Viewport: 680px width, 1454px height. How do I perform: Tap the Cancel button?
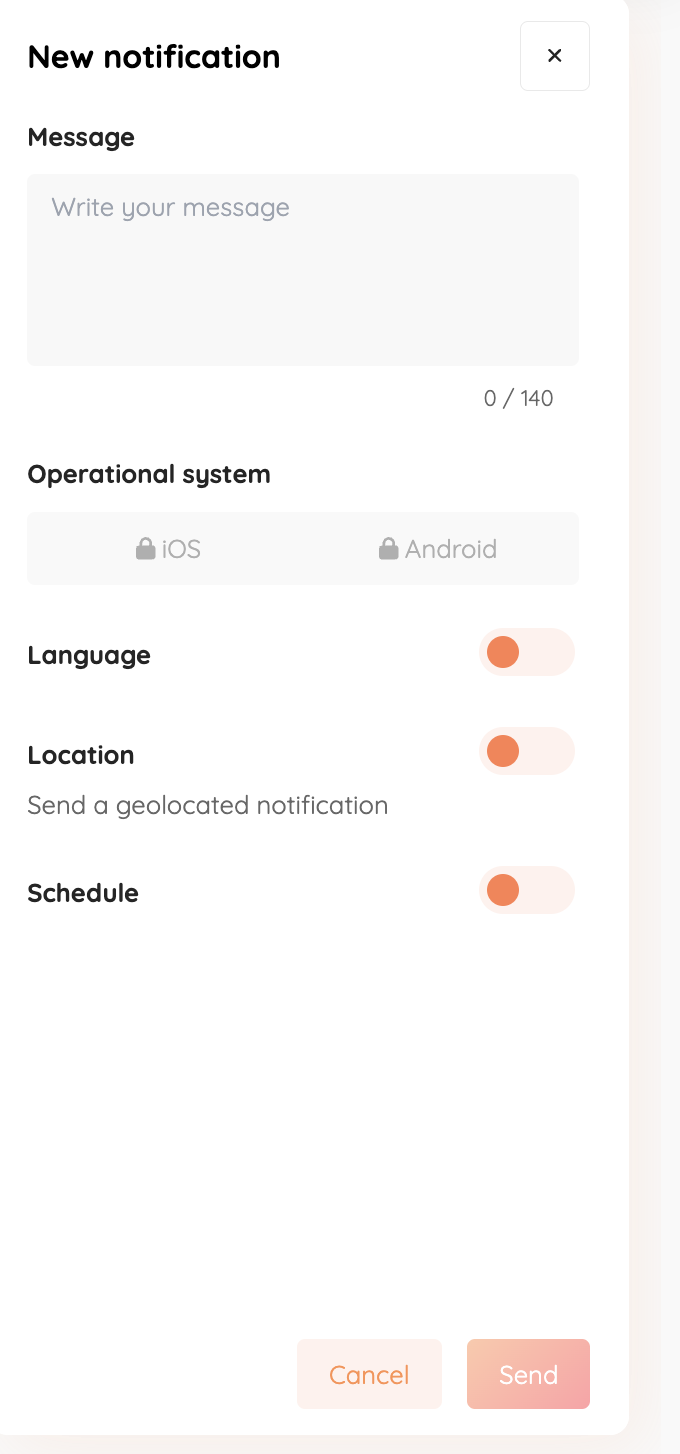[x=369, y=1374]
